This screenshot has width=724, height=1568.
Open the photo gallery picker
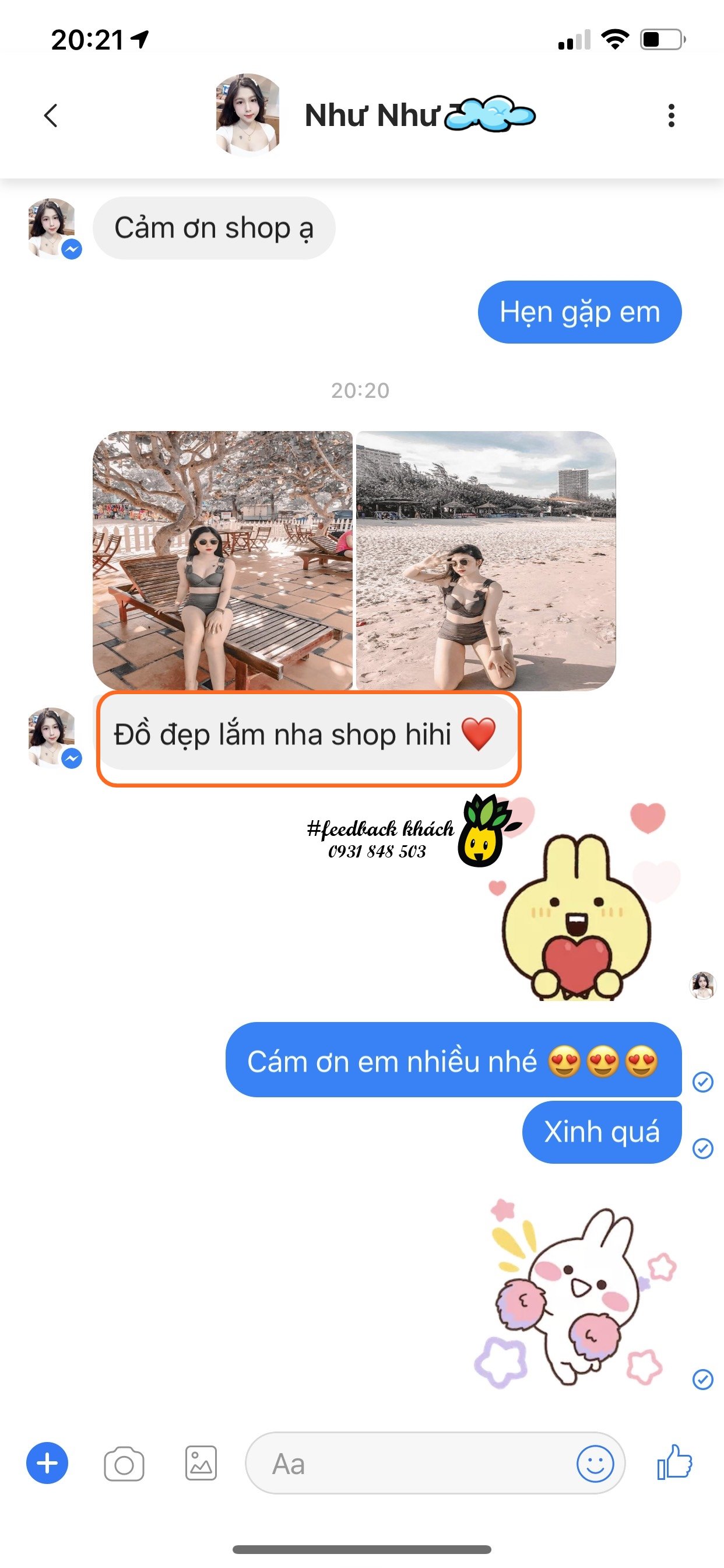(201, 1462)
